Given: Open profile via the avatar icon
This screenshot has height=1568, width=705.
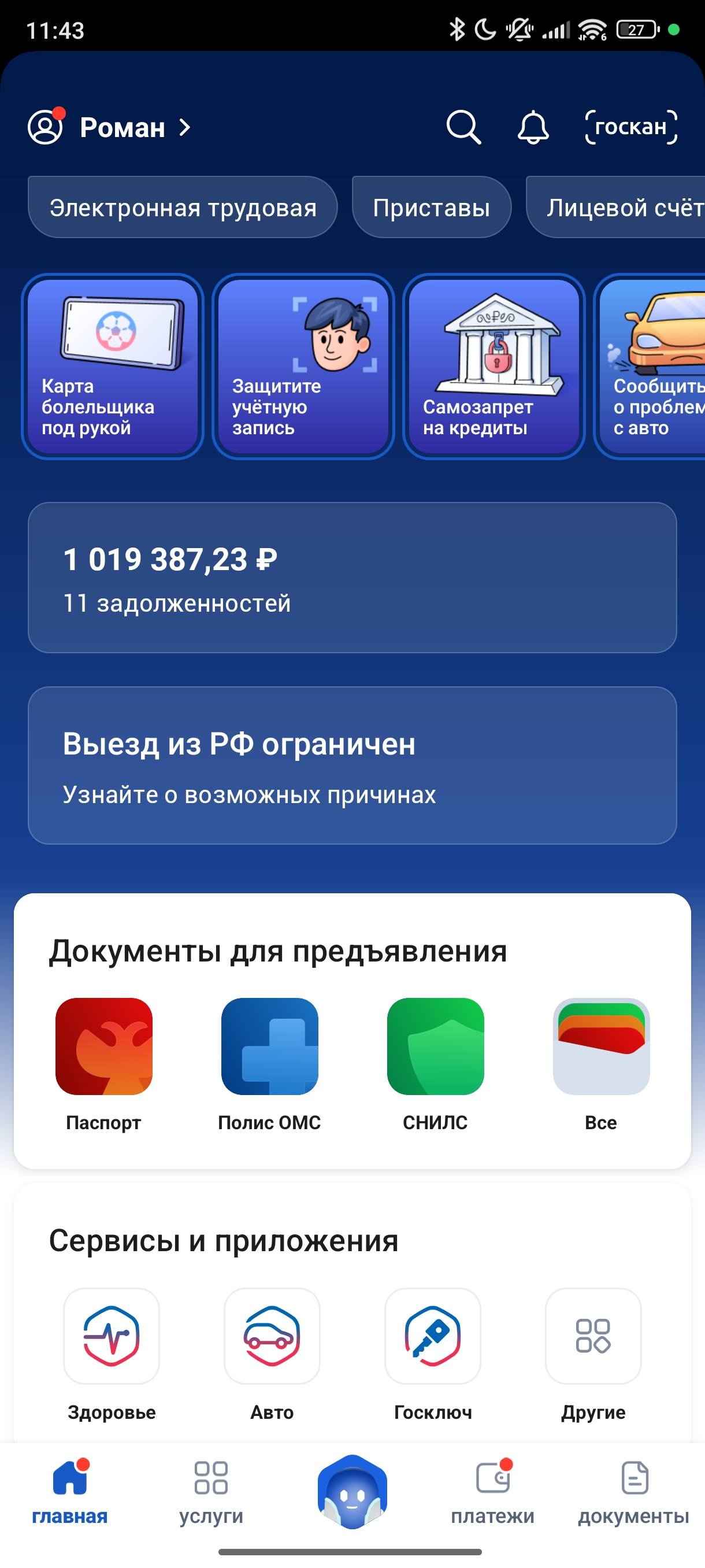Looking at the screenshot, I should click(x=47, y=128).
